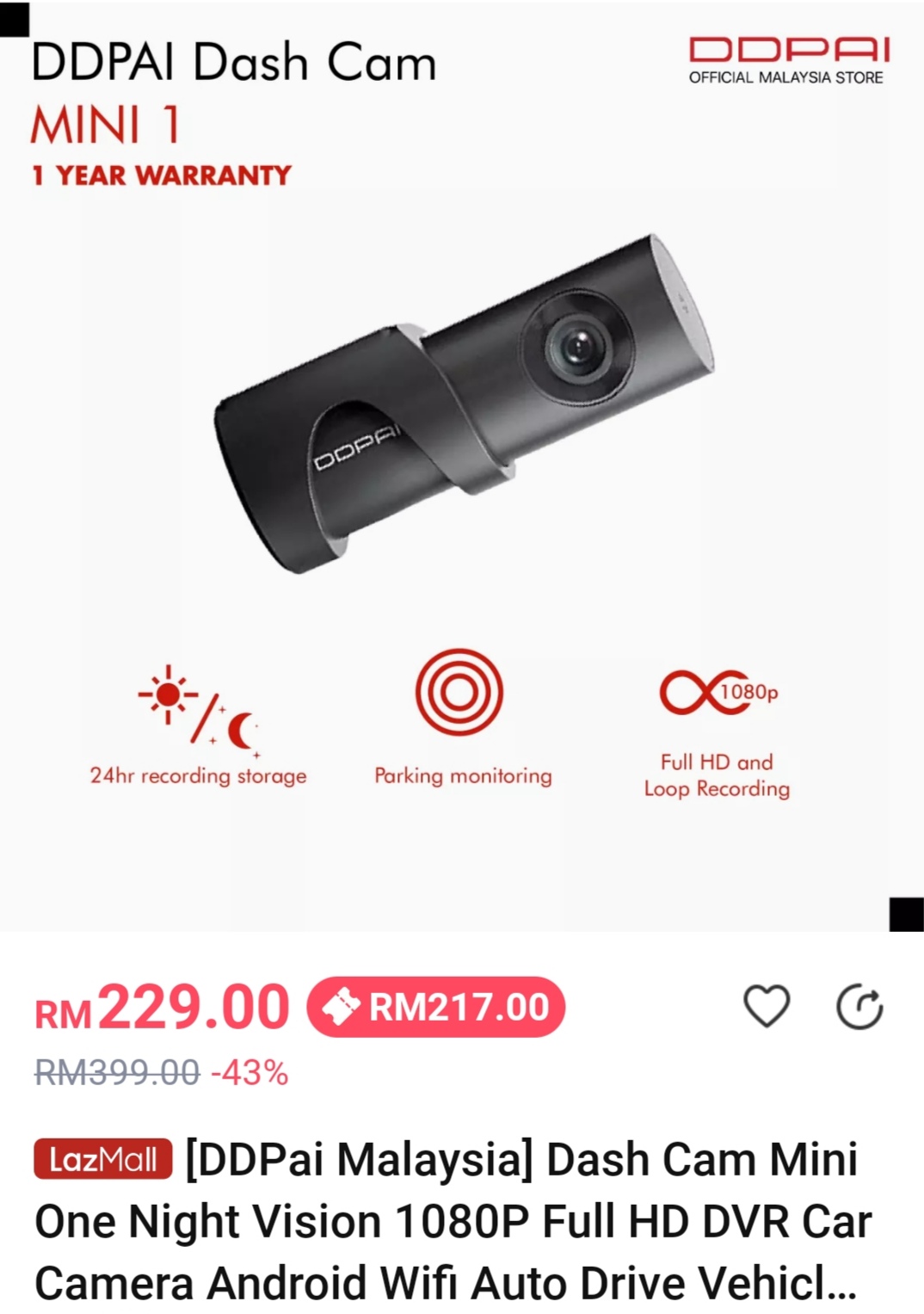Viewport: 924px width, 1314px height.
Task: Open the DDPAI Dash Cam product image
Action: [463, 404]
